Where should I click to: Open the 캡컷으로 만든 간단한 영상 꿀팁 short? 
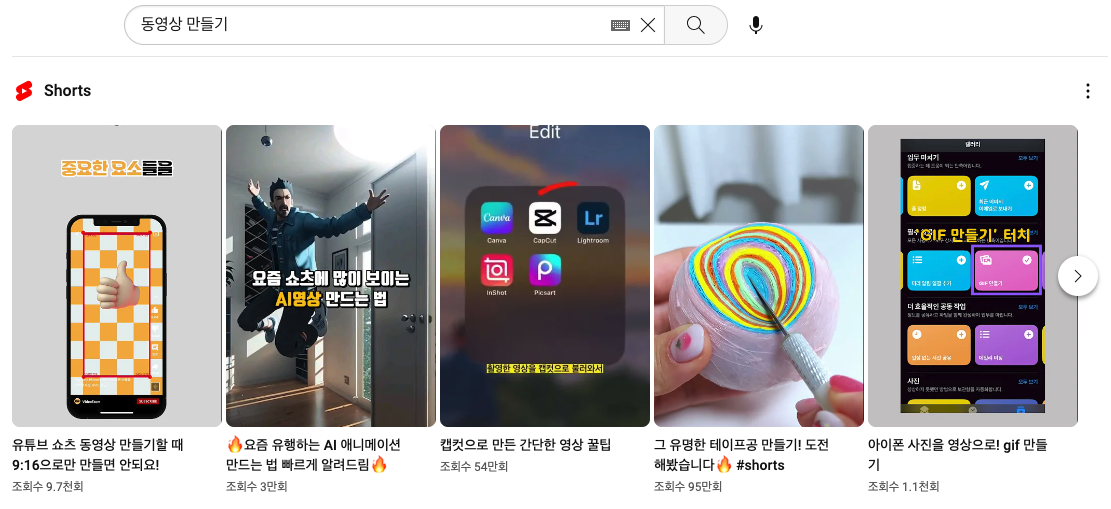pyautogui.click(x=545, y=276)
